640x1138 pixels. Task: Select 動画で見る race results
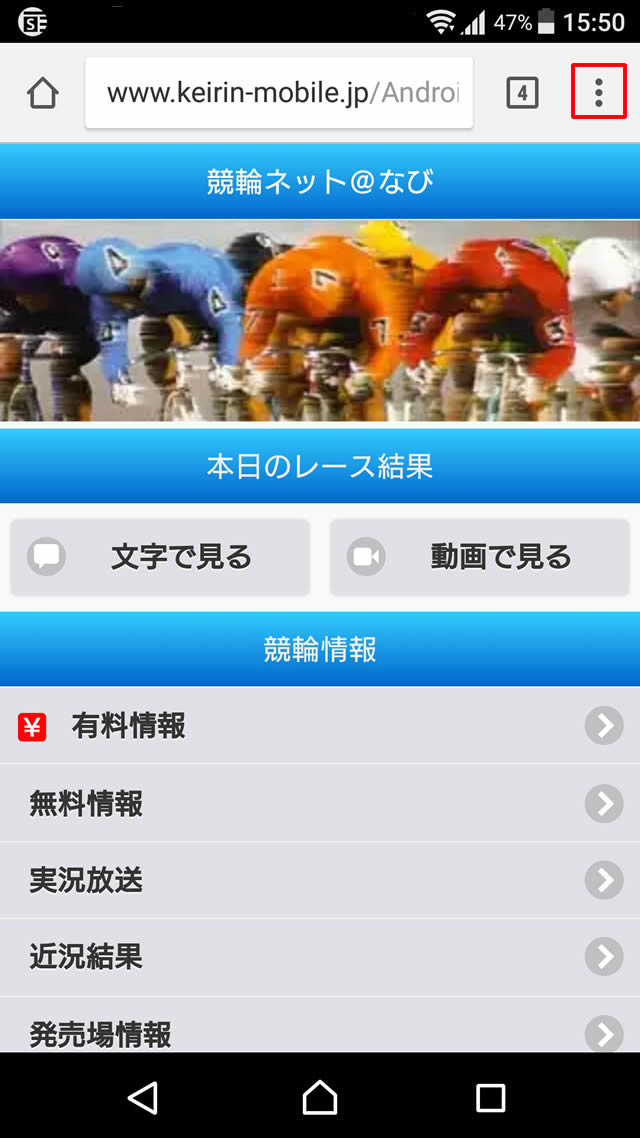click(480, 557)
